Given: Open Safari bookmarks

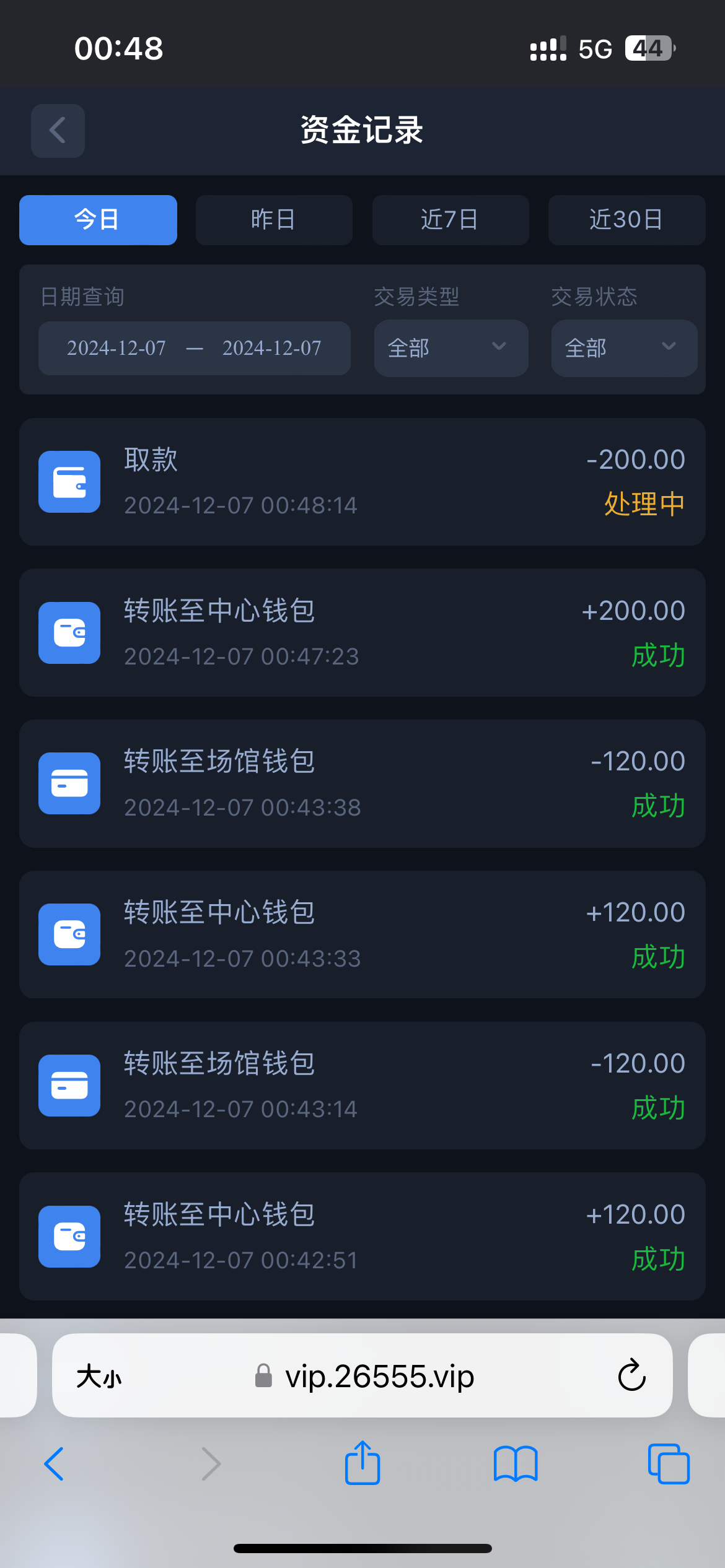Looking at the screenshot, I should pyautogui.click(x=516, y=1464).
